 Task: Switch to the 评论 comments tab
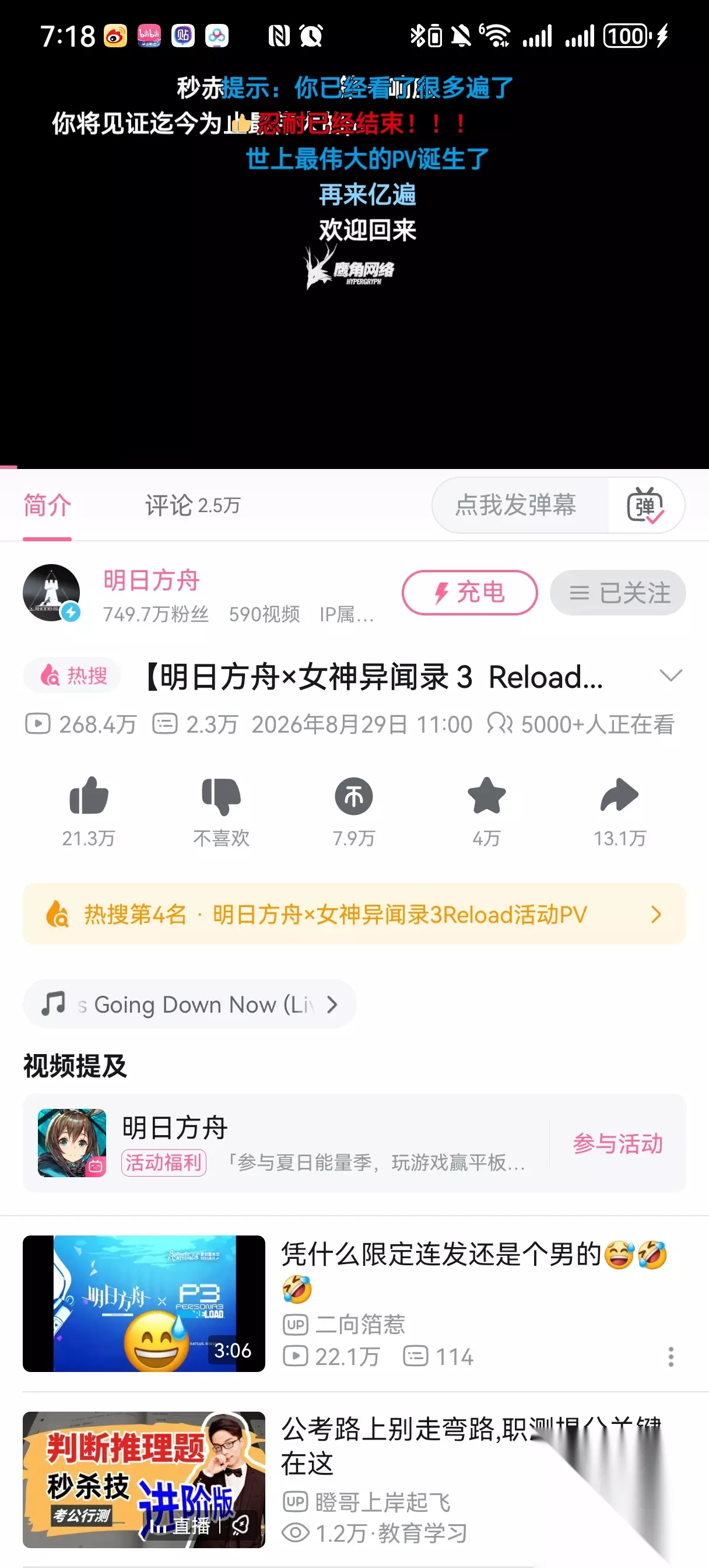(x=193, y=505)
